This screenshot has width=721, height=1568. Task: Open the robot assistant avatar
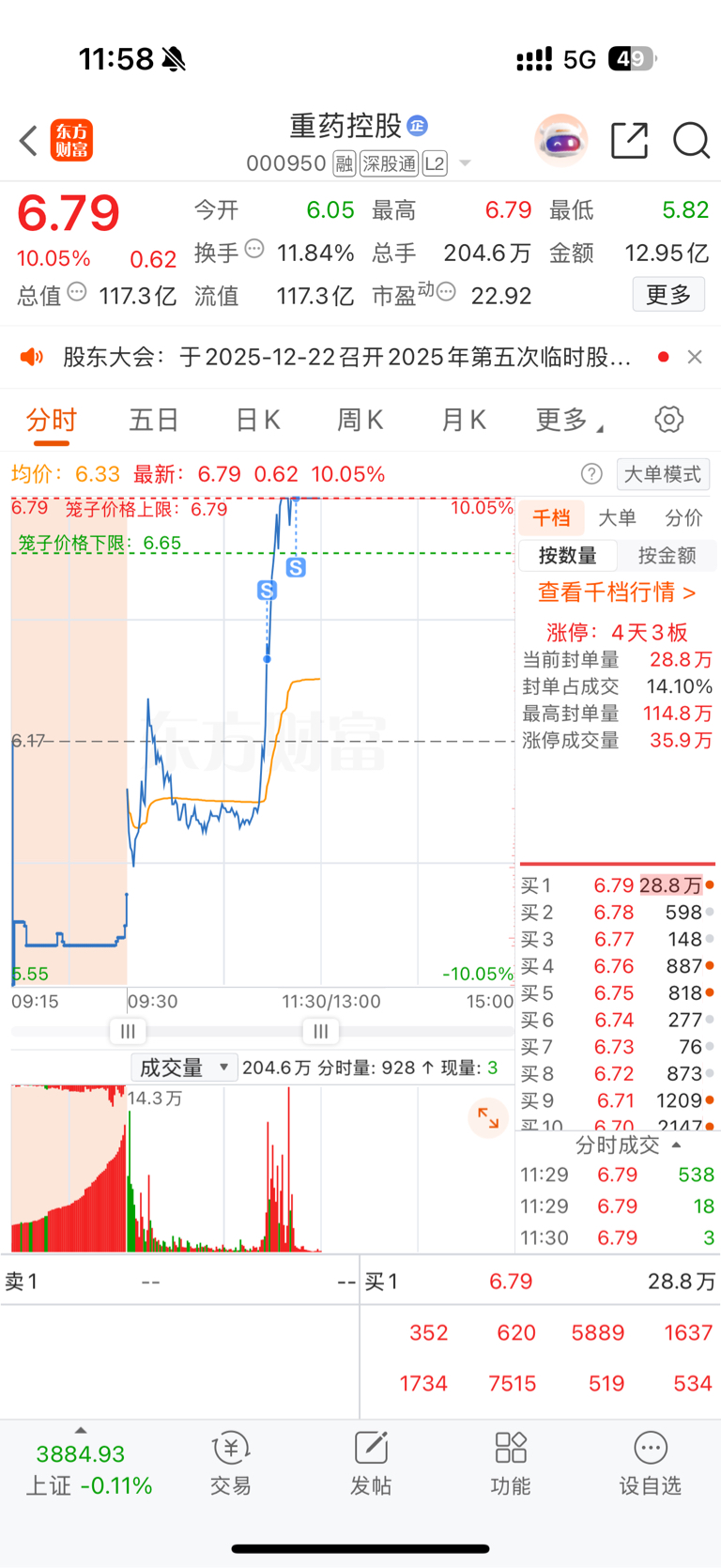click(560, 141)
